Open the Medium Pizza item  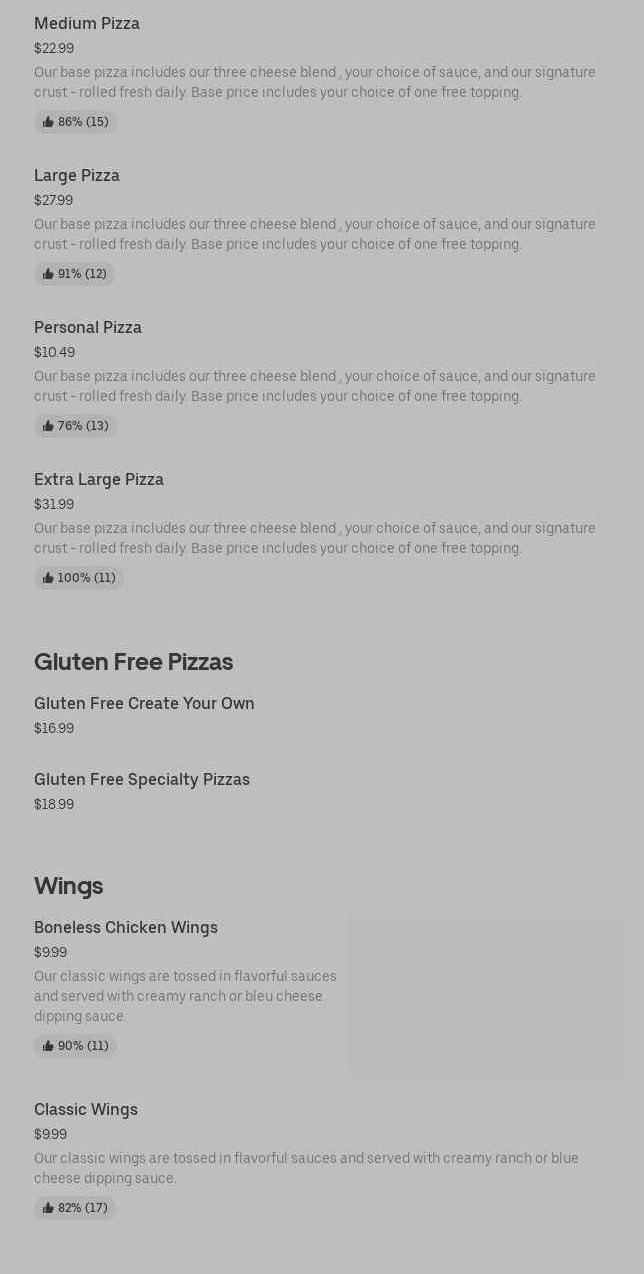click(87, 23)
